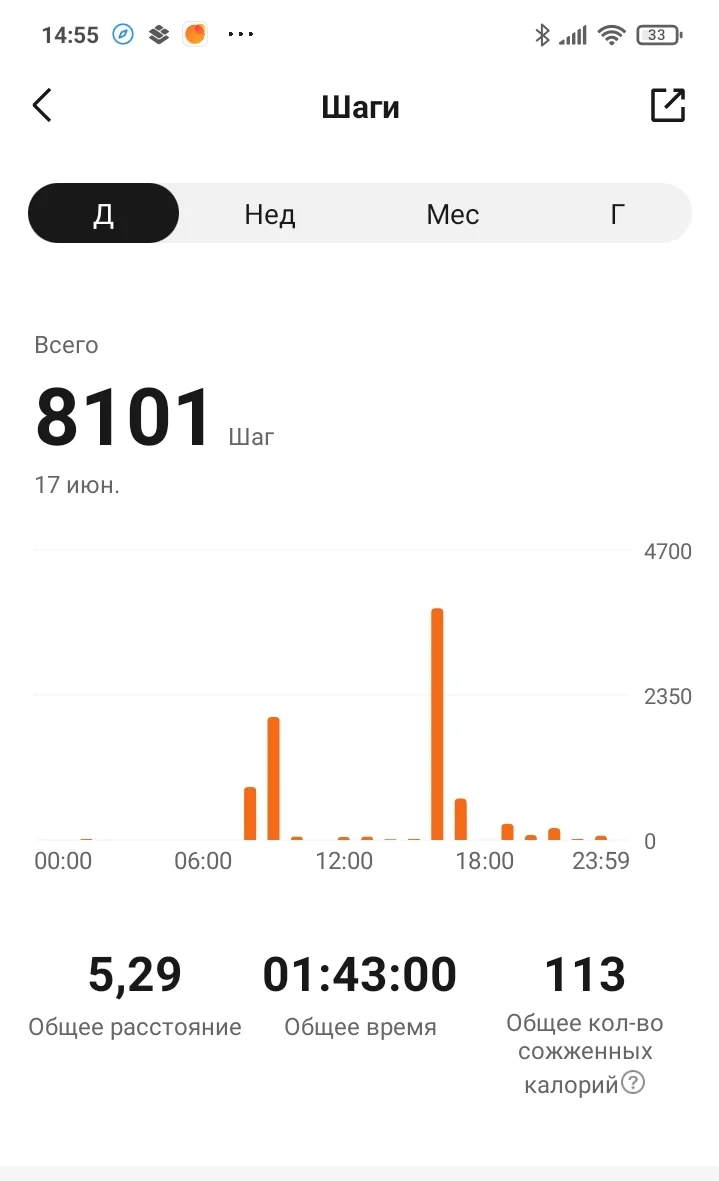Viewport: 719px width, 1181px height.
Task: Switch to the Мес tab
Action: [x=452, y=214]
